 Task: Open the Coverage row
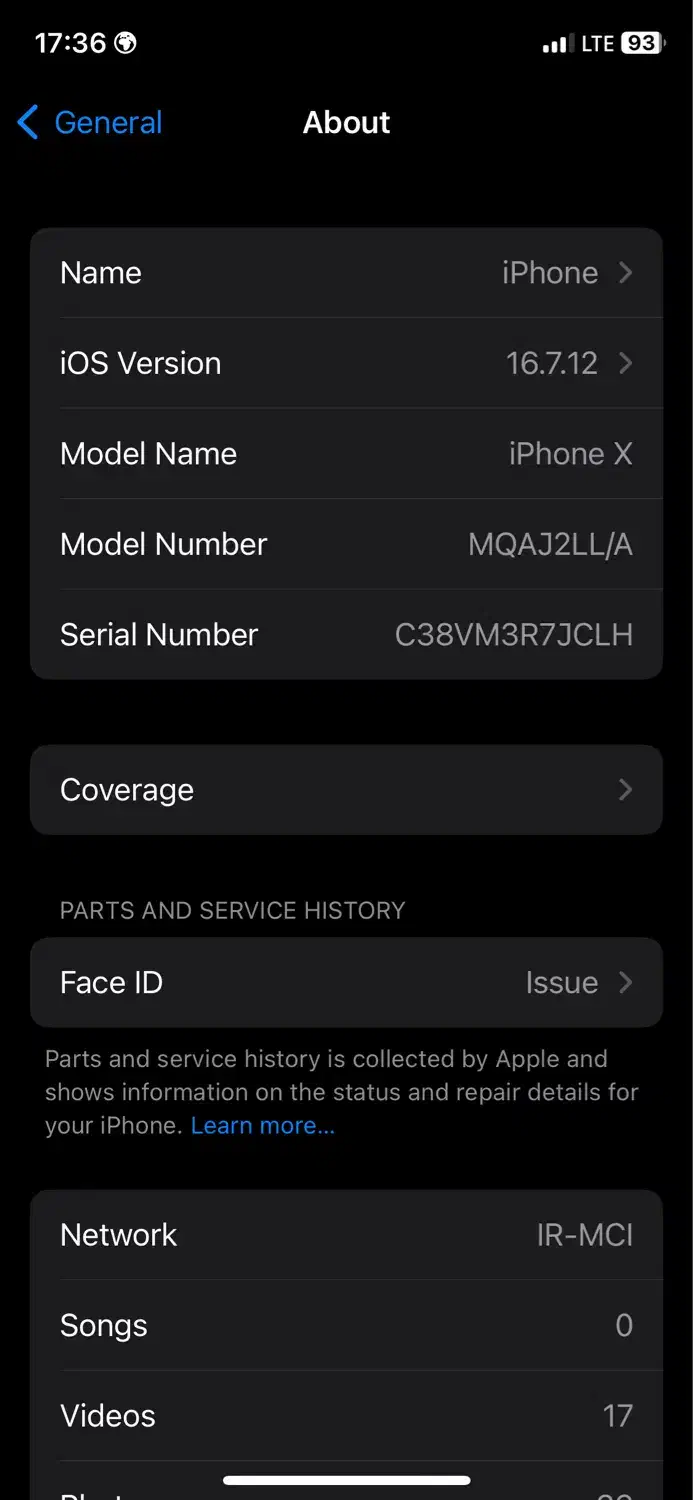(346, 790)
